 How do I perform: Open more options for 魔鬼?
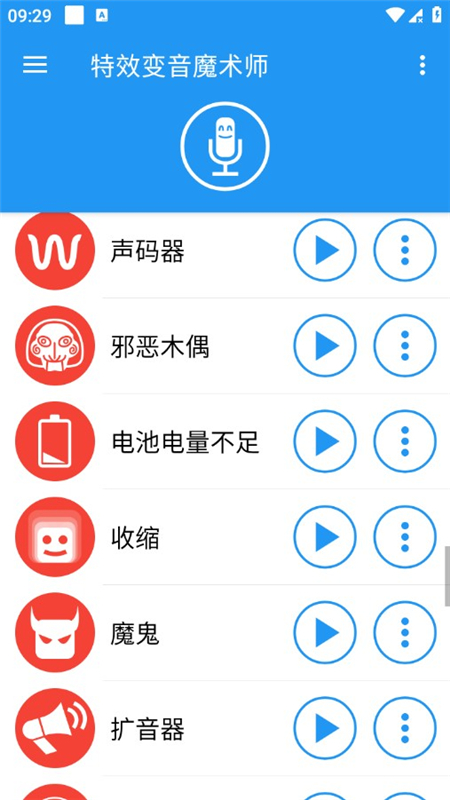(405, 633)
